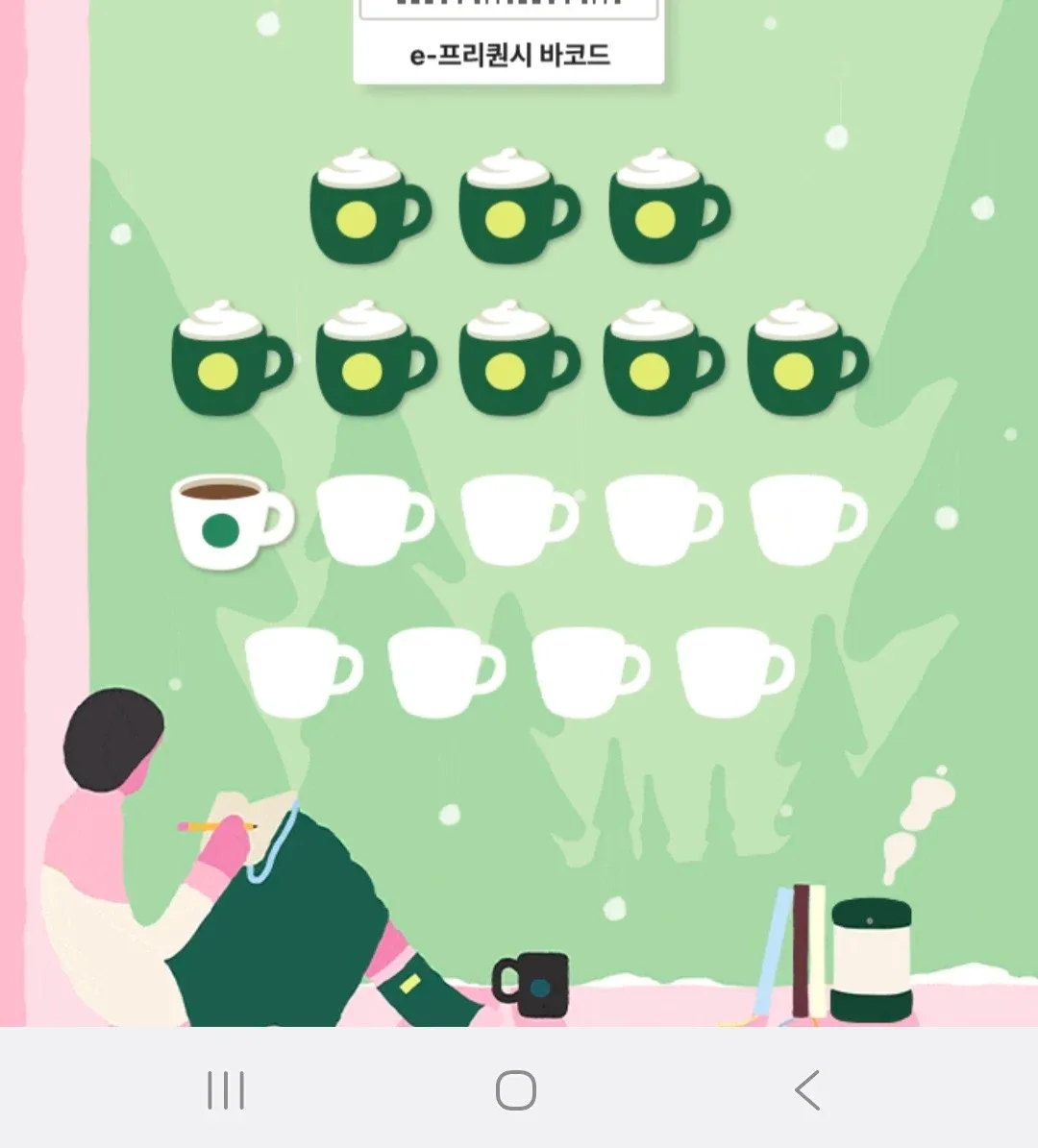Viewport: 1038px width, 1148px height.
Task: Go to the home screen
Action: tap(516, 1090)
